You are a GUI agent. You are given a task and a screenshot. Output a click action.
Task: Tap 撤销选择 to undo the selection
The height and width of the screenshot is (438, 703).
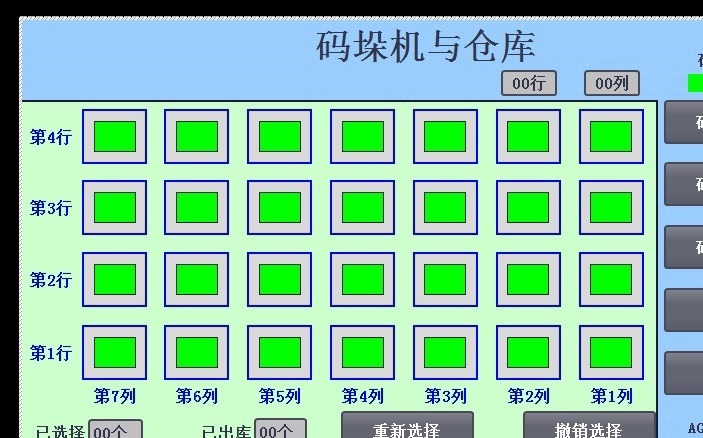pos(589,428)
